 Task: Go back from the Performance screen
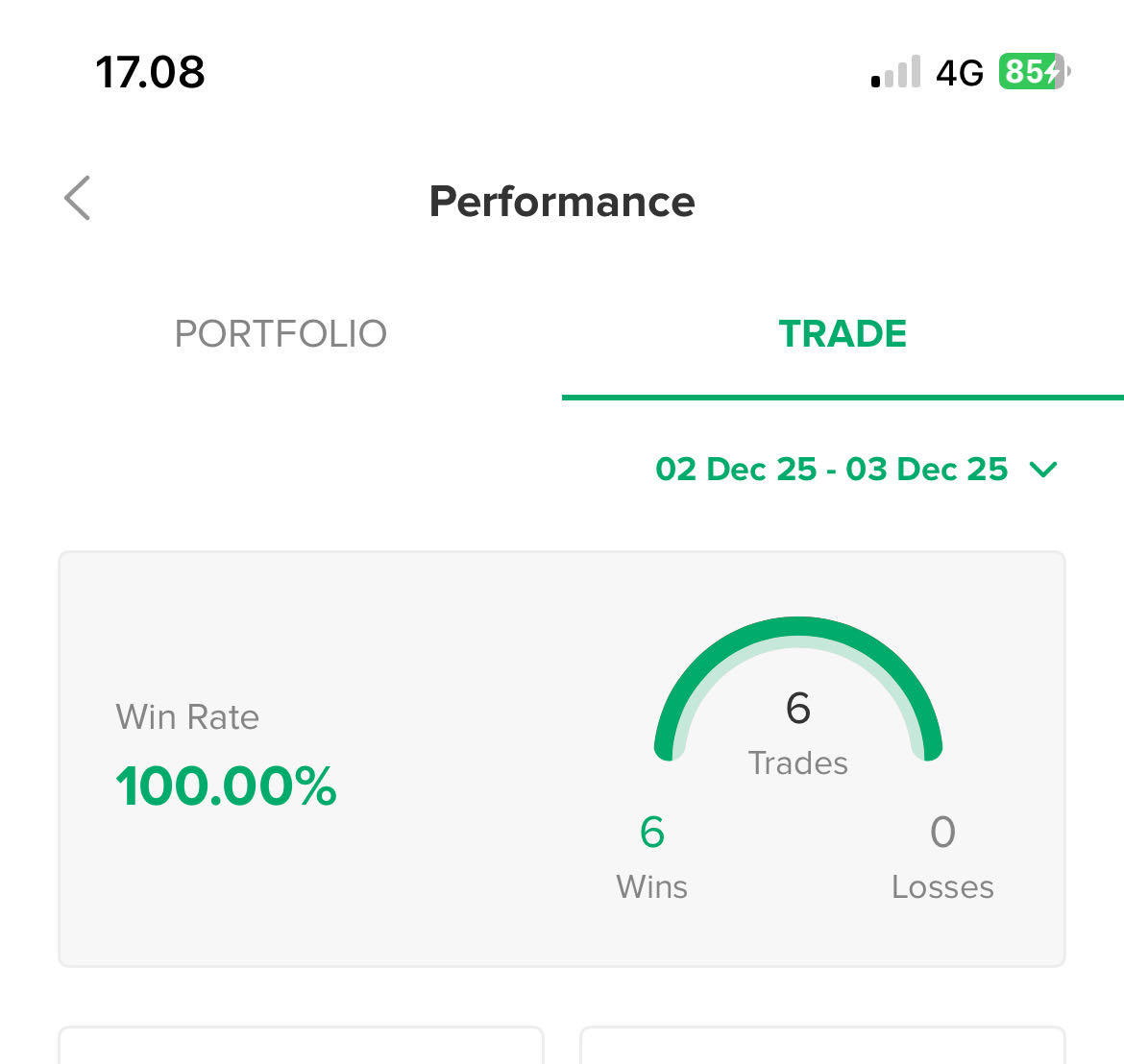tap(78, 199)
